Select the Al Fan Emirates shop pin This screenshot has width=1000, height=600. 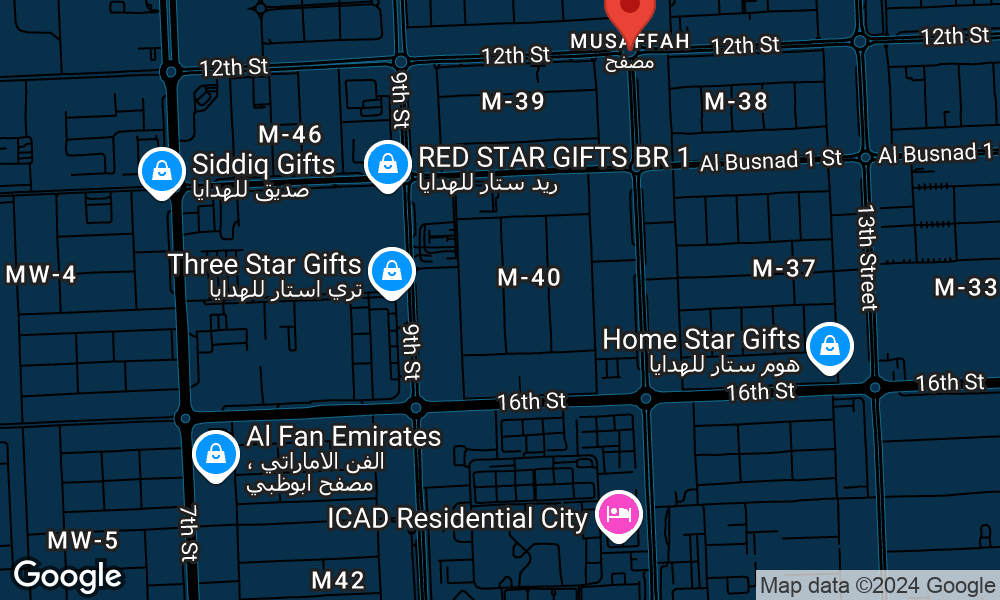(215, 454)
